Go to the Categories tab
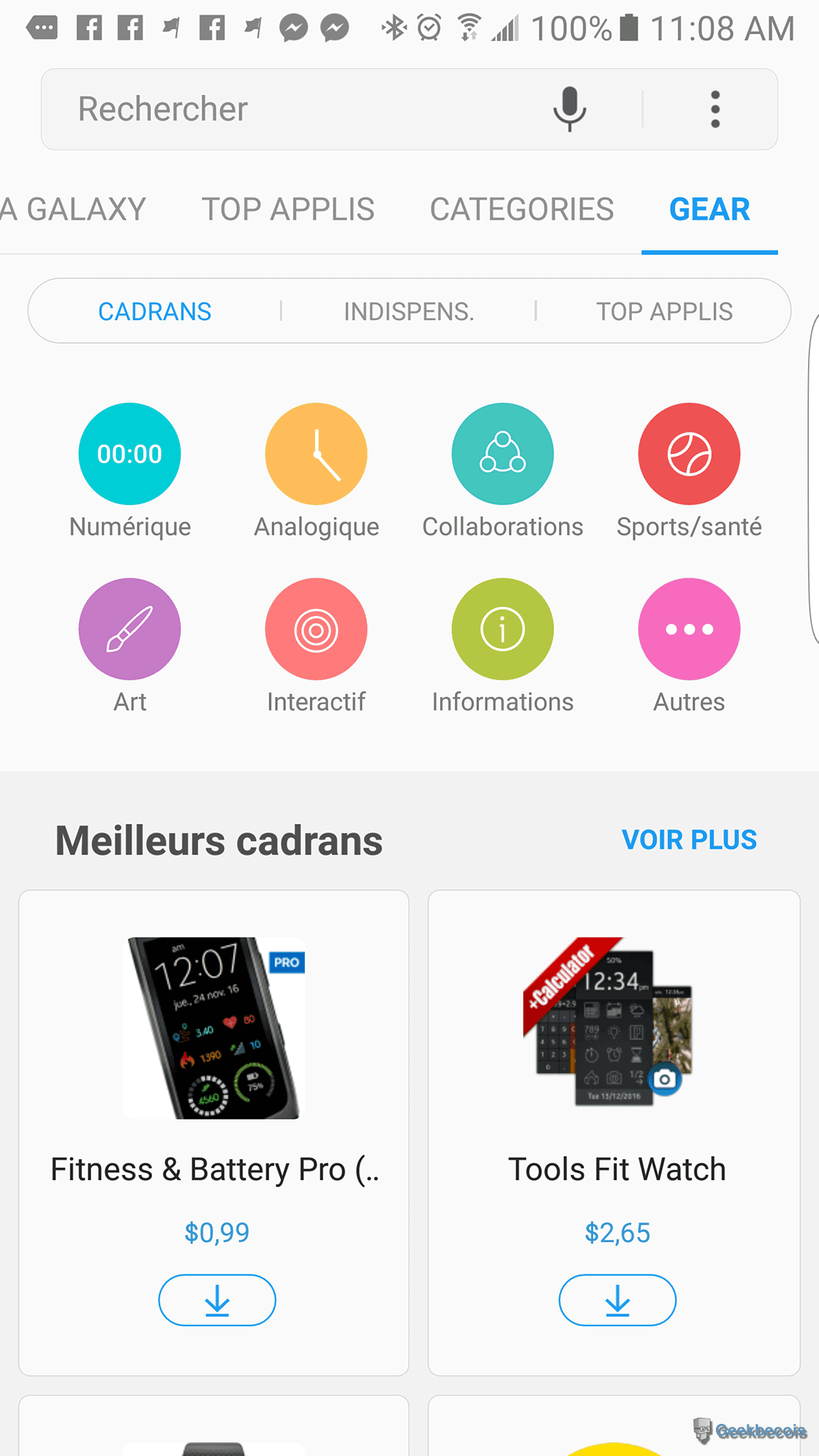 (x=521, y=210)
